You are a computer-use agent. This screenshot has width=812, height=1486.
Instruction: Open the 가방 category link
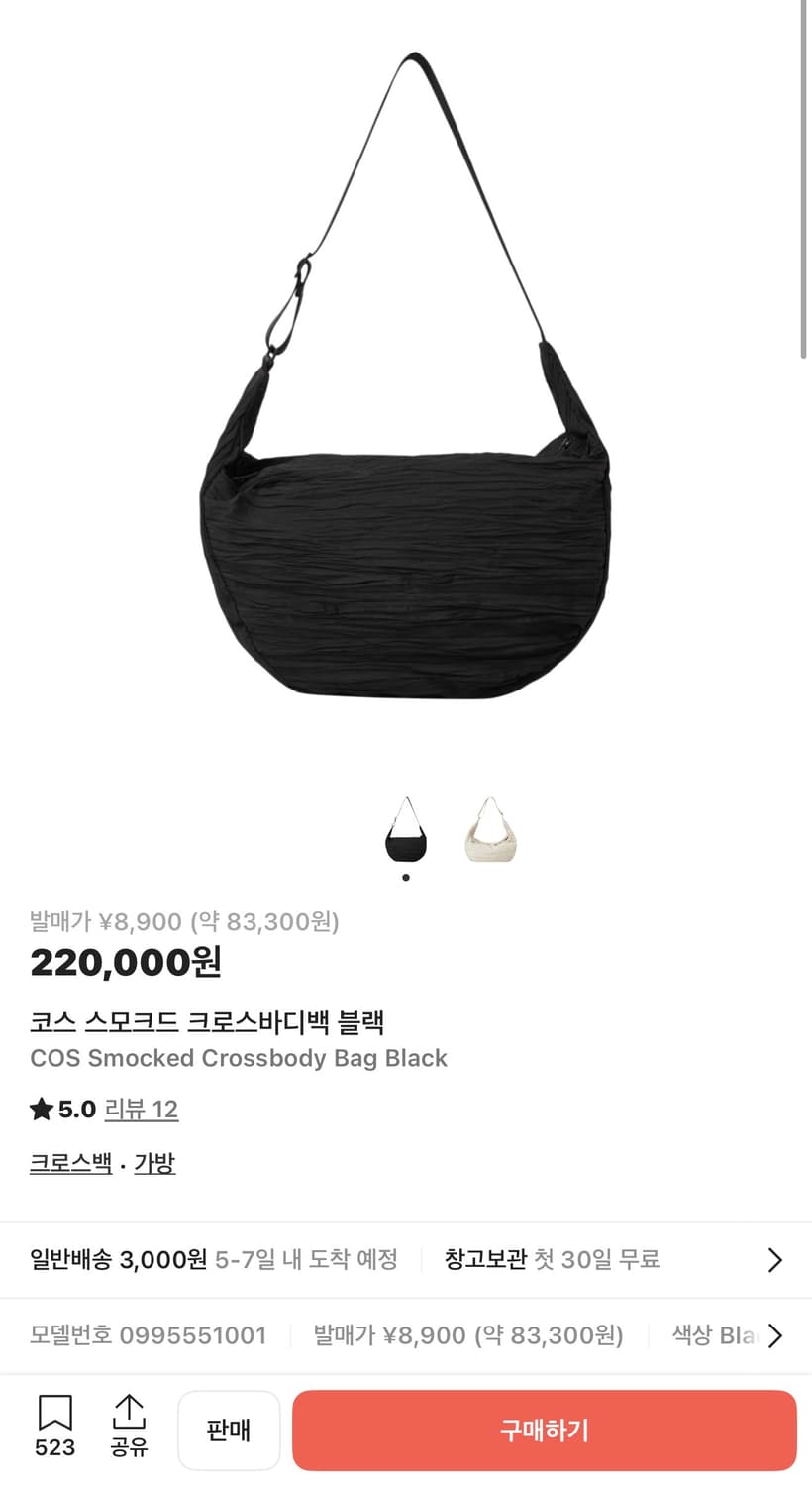(154, 1162)
